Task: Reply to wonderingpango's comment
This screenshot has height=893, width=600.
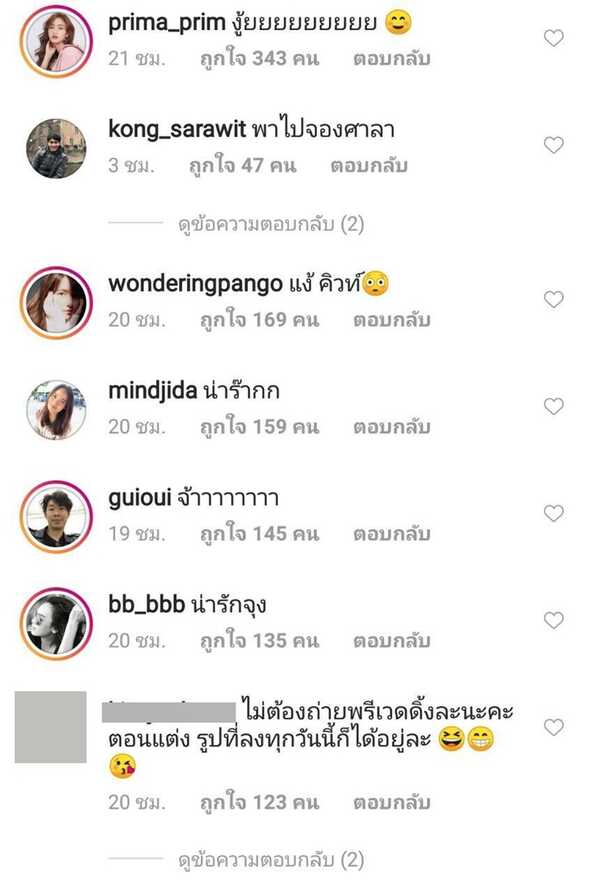Action: tap(391, 320)
